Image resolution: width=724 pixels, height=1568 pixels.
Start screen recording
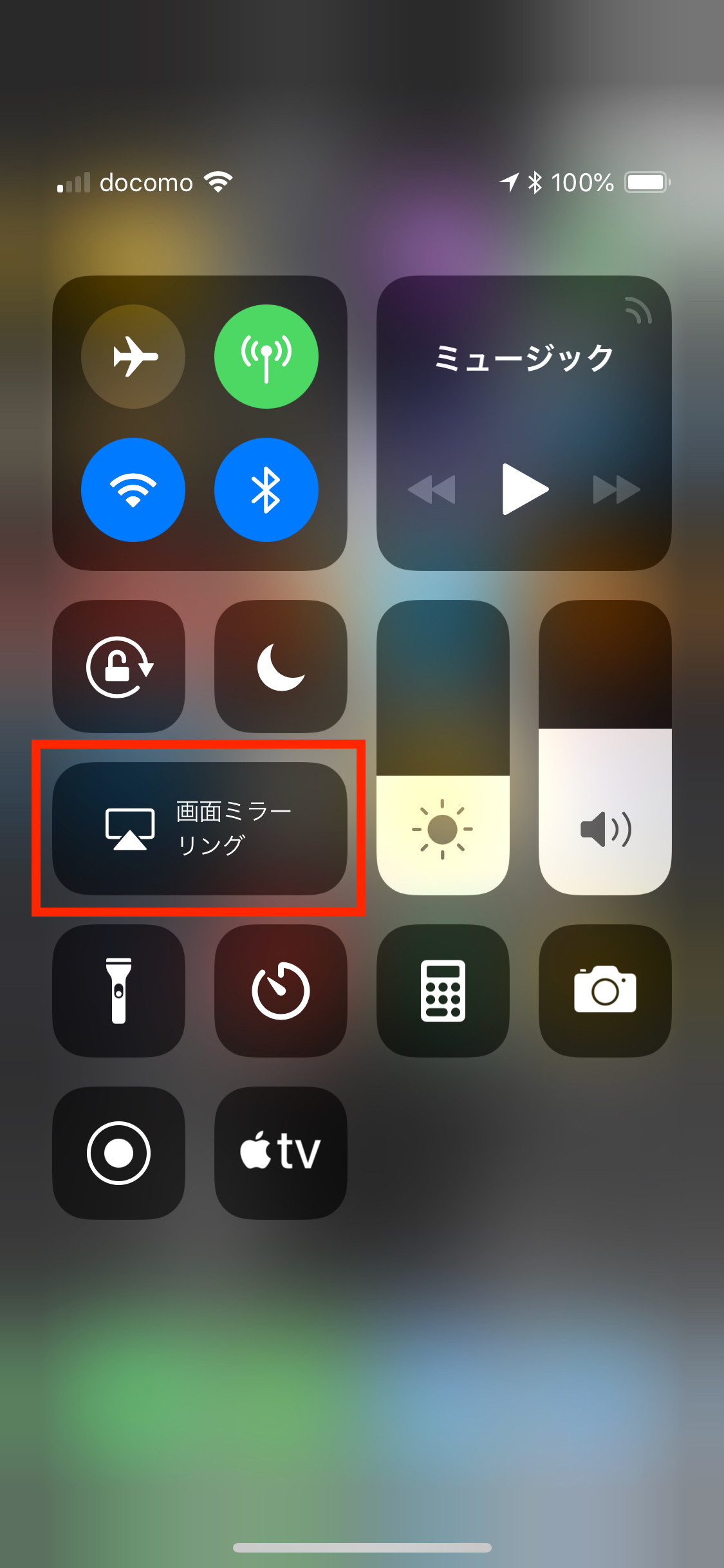(119, 1153)
